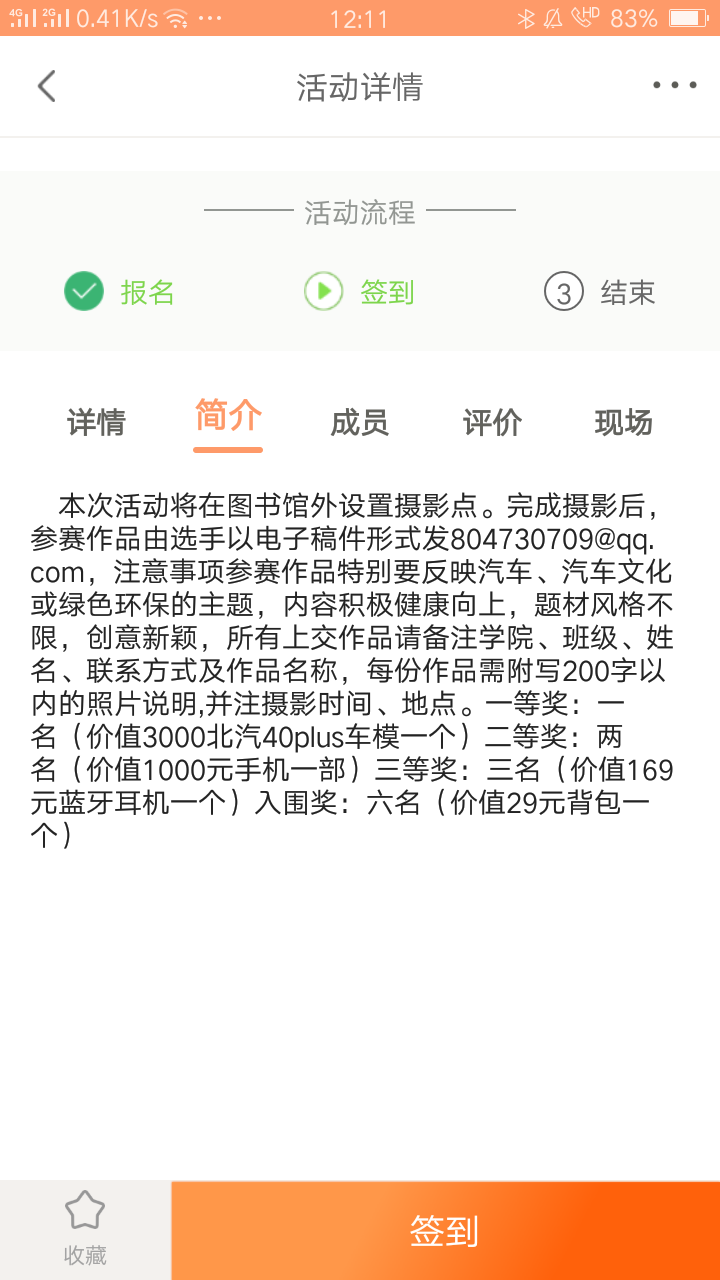This screenshot has width=720, height=1280.
Task: Switch to the 详情 tab
Action: pyautogui.click(x=96, y=422)
